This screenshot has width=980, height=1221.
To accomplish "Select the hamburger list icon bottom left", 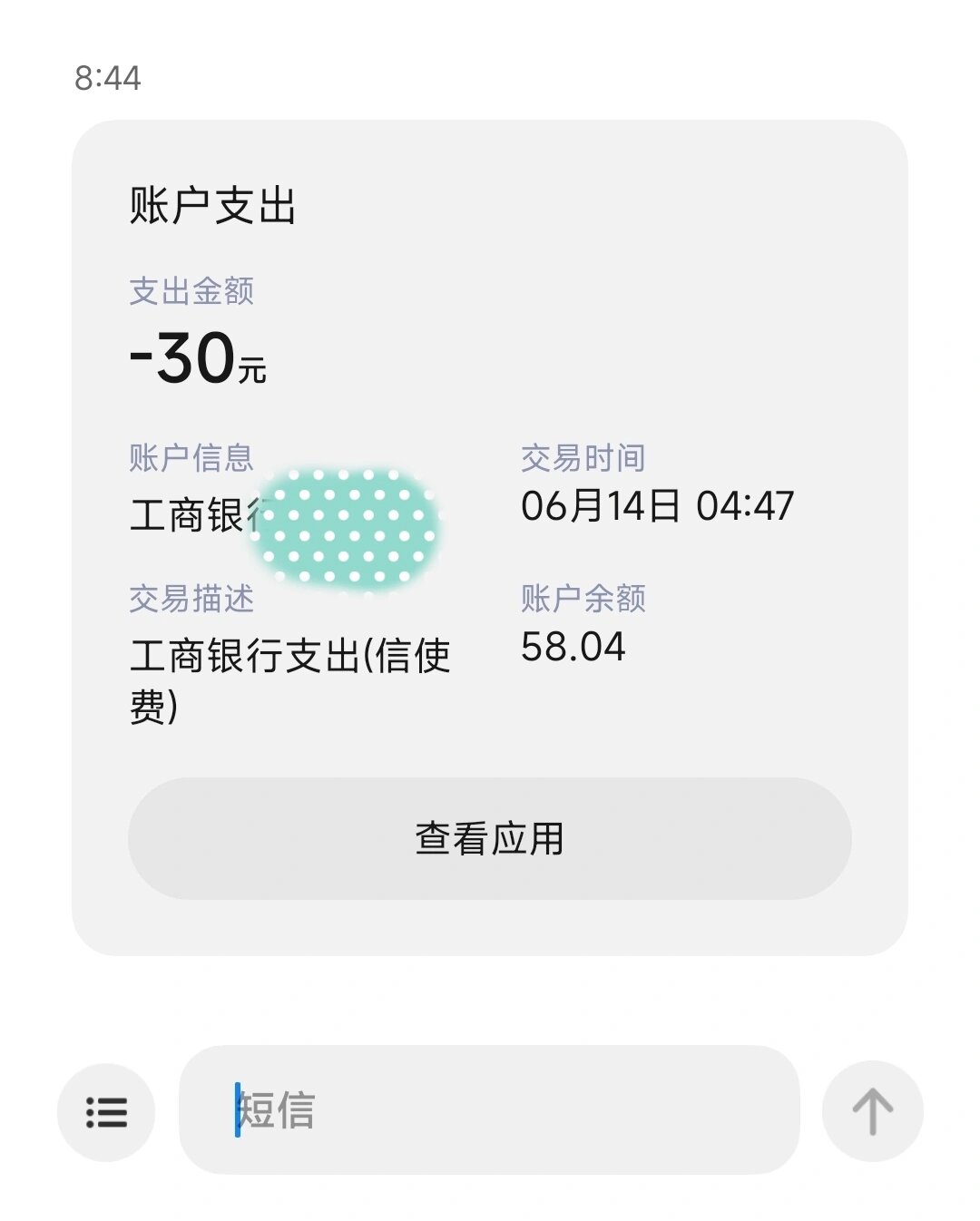I will point(106,1111).
